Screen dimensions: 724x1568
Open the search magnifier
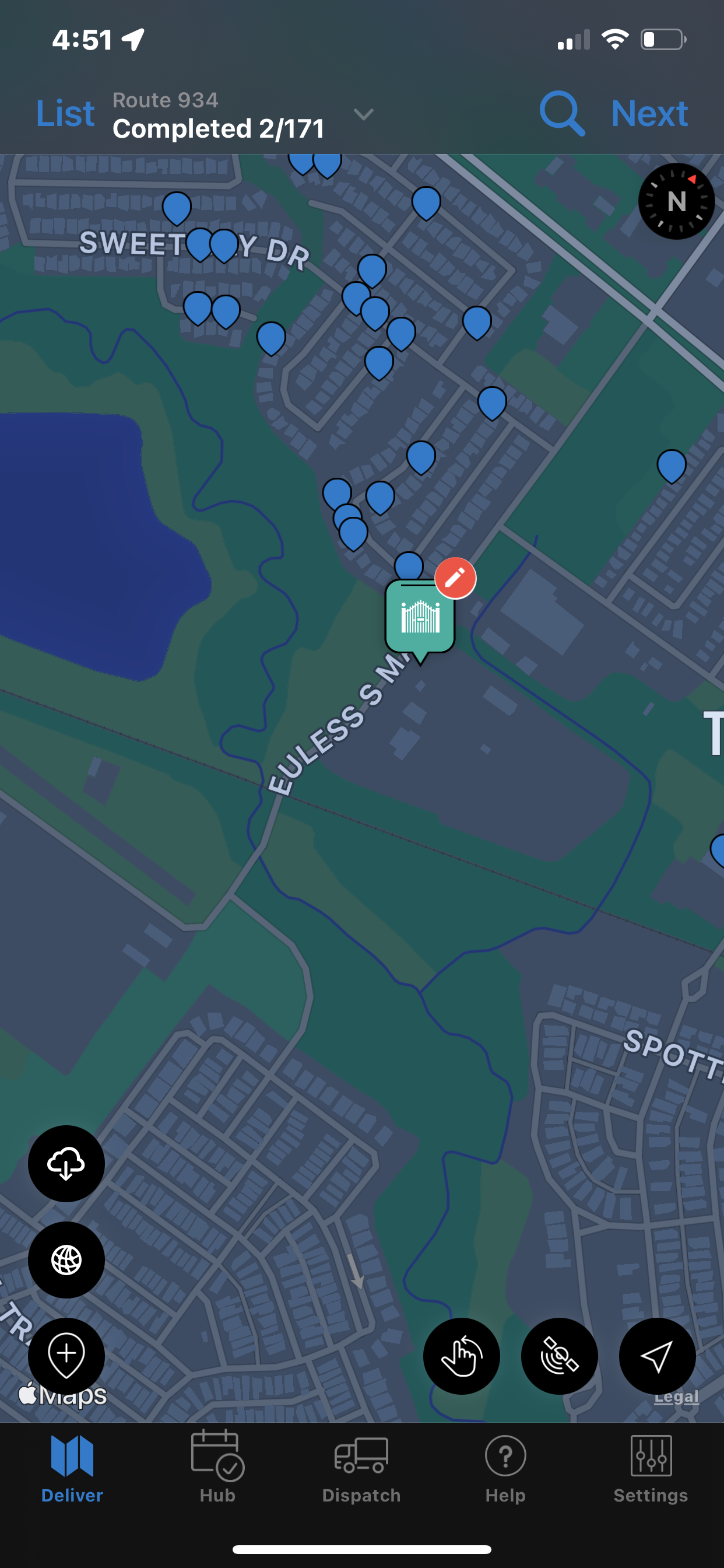[x=561, y=113]
